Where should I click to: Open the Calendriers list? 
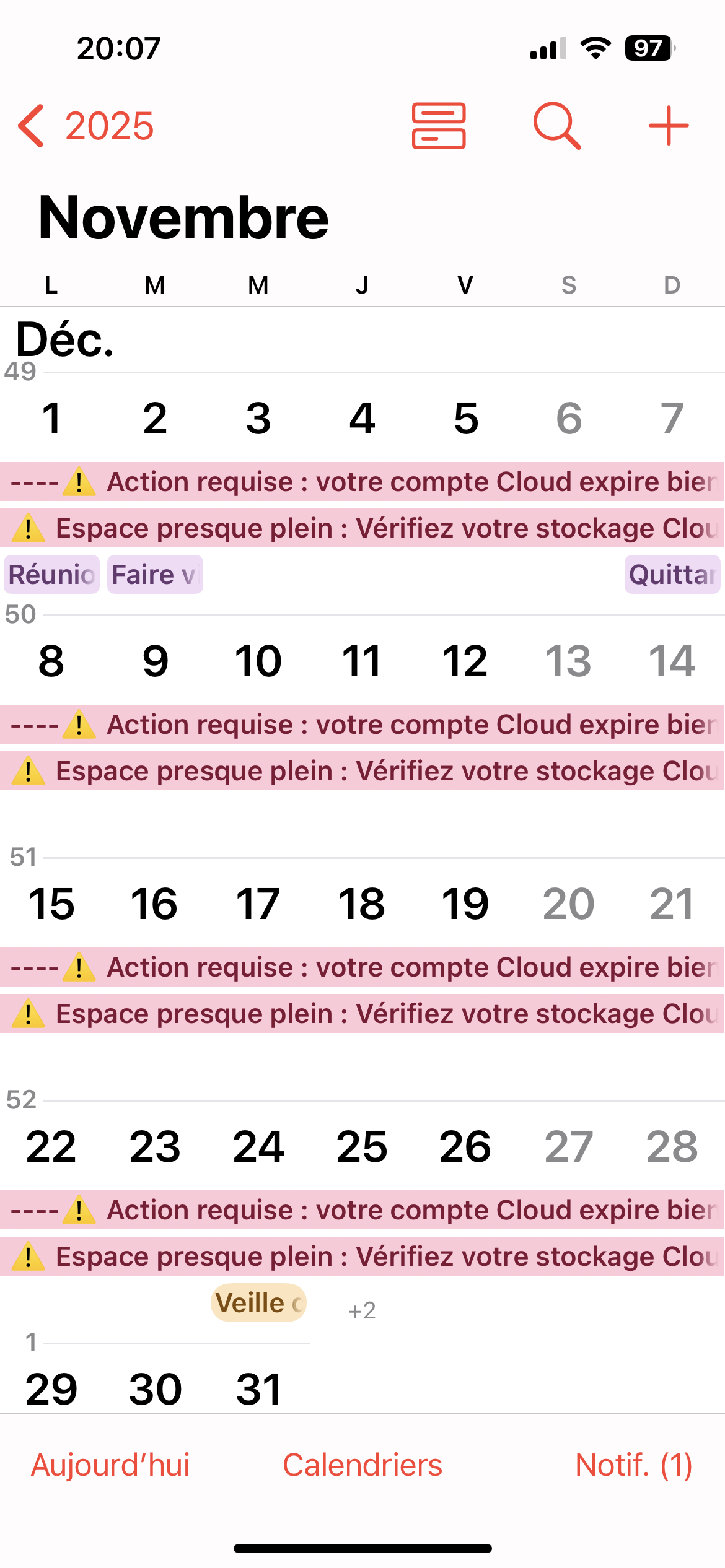click(x=362, y=1465)
